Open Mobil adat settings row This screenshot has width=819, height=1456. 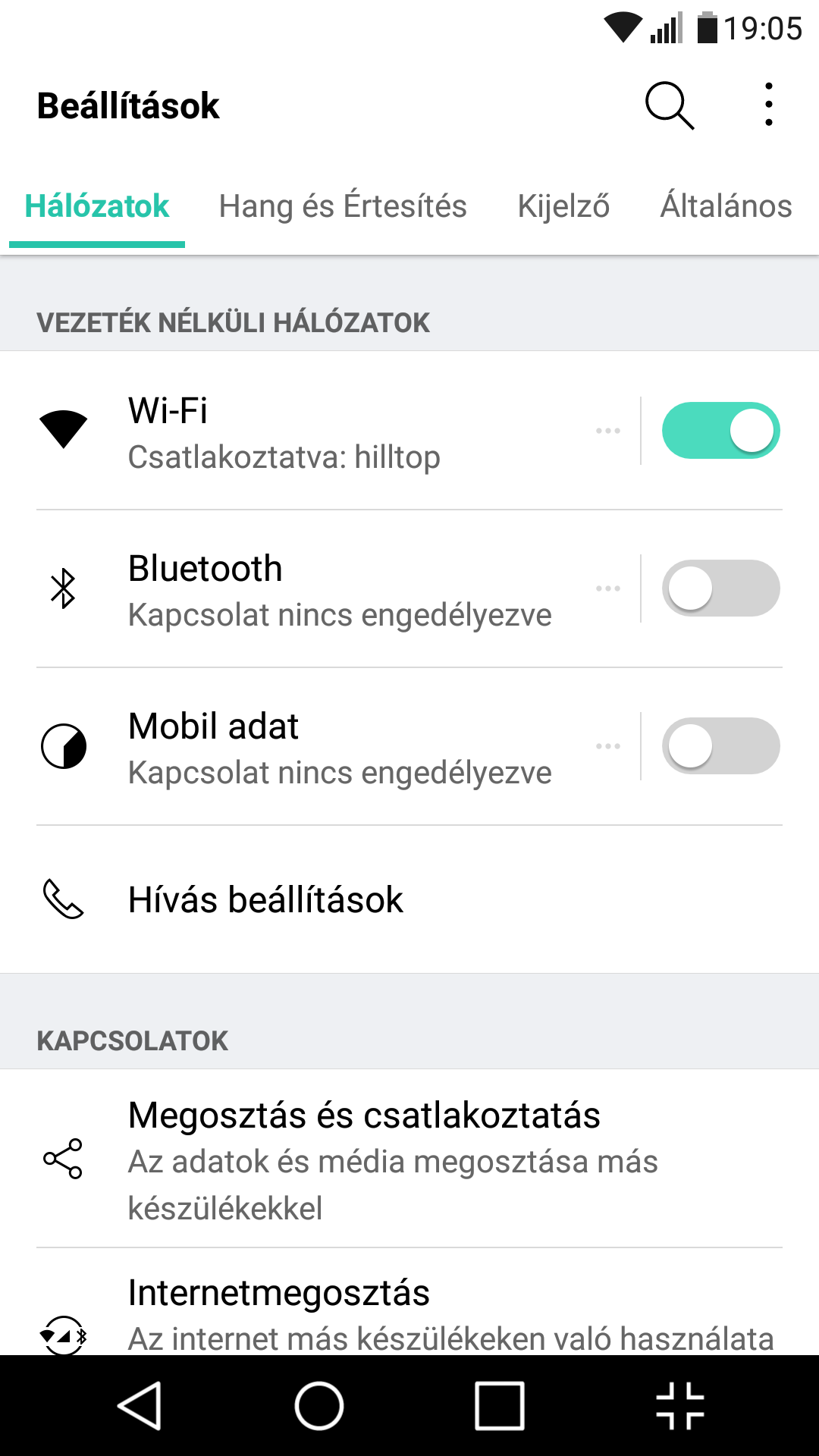[318, 746]
